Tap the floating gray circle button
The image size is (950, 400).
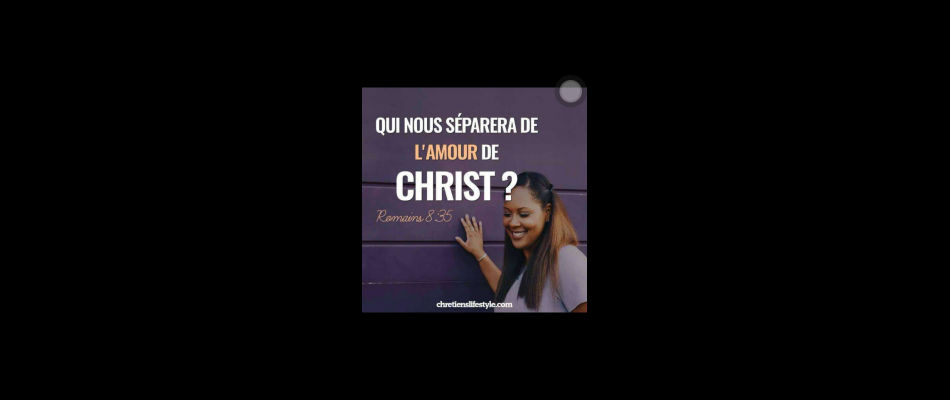tap(570, 91)
